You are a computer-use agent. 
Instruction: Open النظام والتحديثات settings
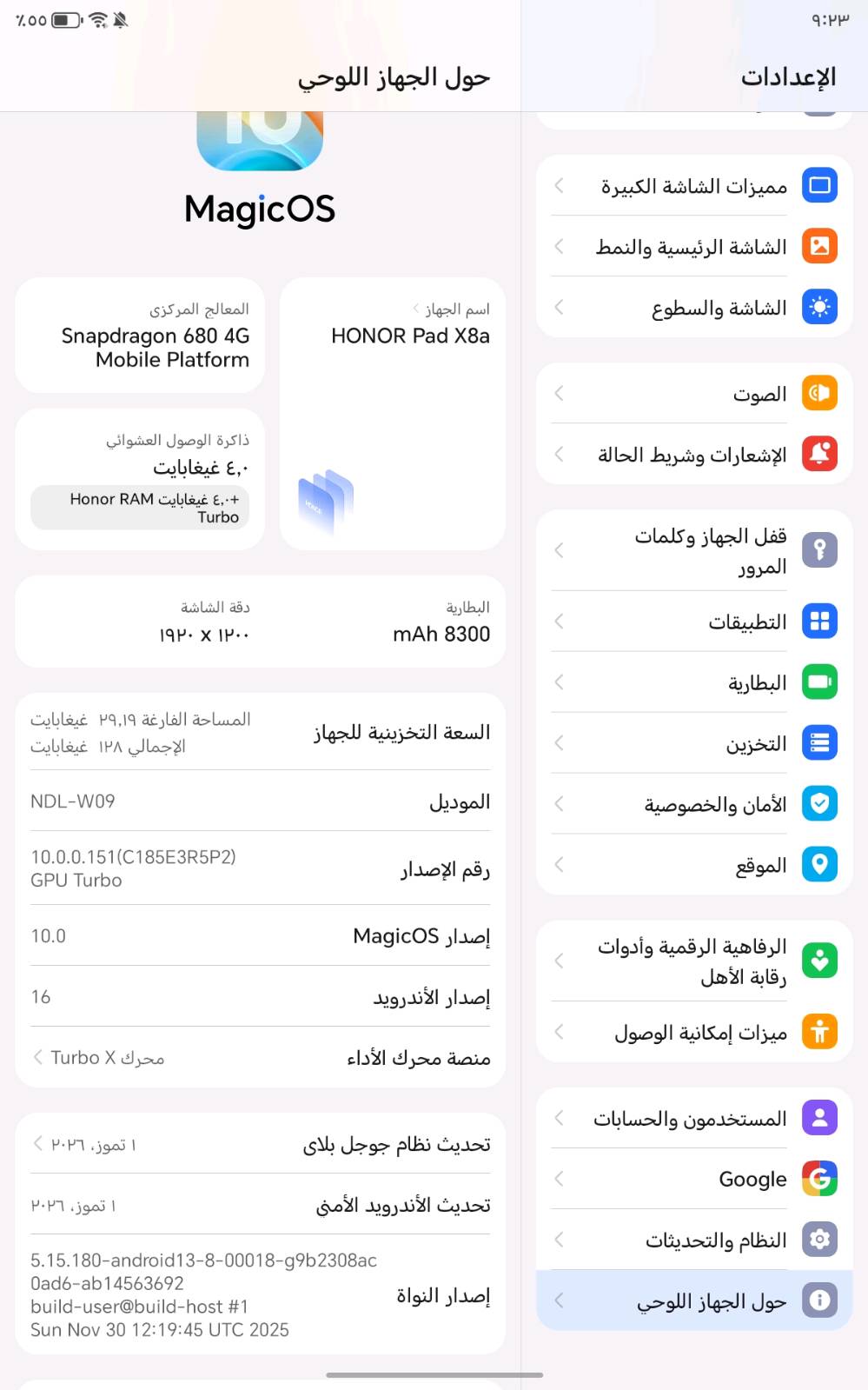tap(694, 1240)
